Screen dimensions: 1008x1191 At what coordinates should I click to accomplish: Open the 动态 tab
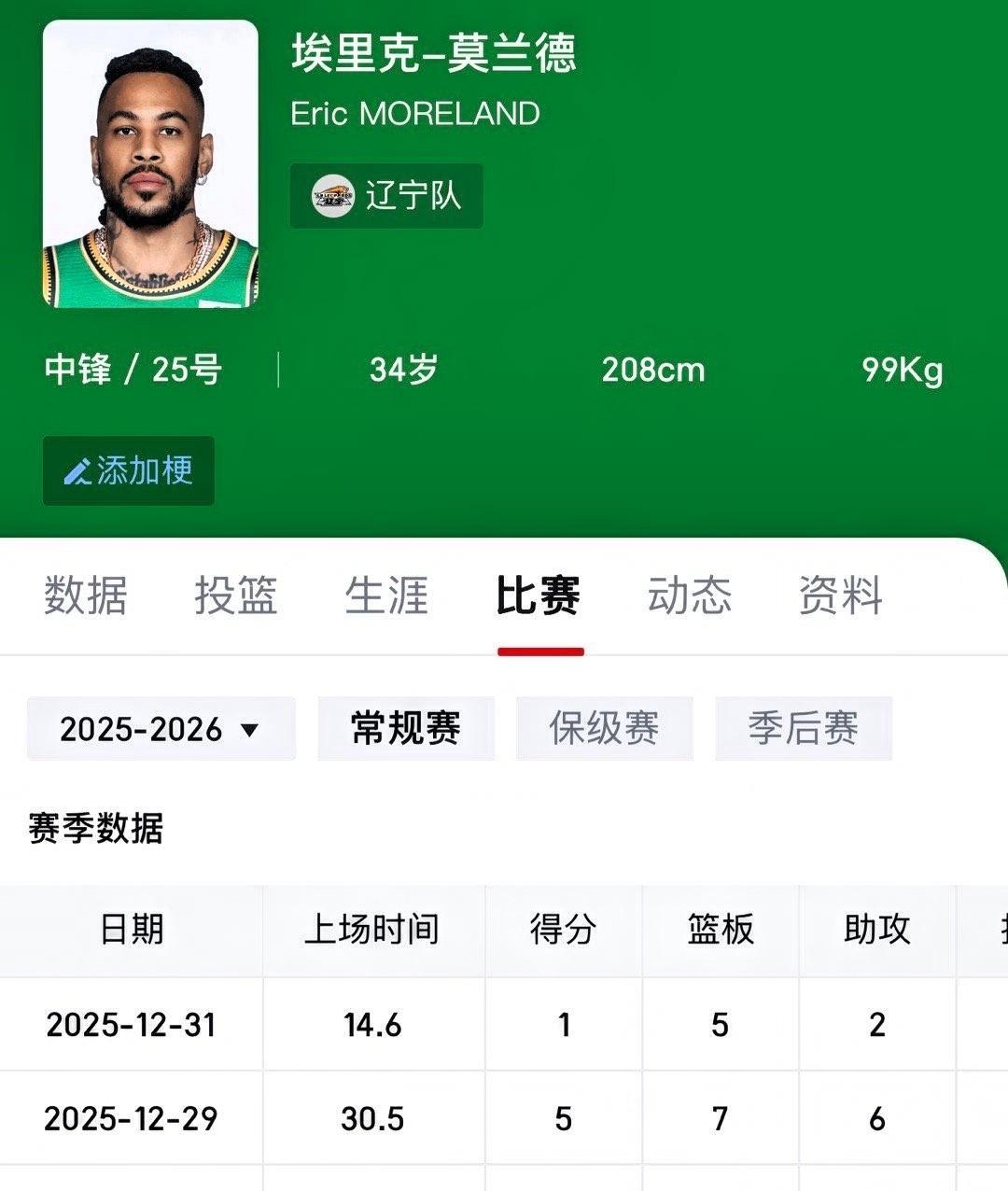[x=688, y=596]
